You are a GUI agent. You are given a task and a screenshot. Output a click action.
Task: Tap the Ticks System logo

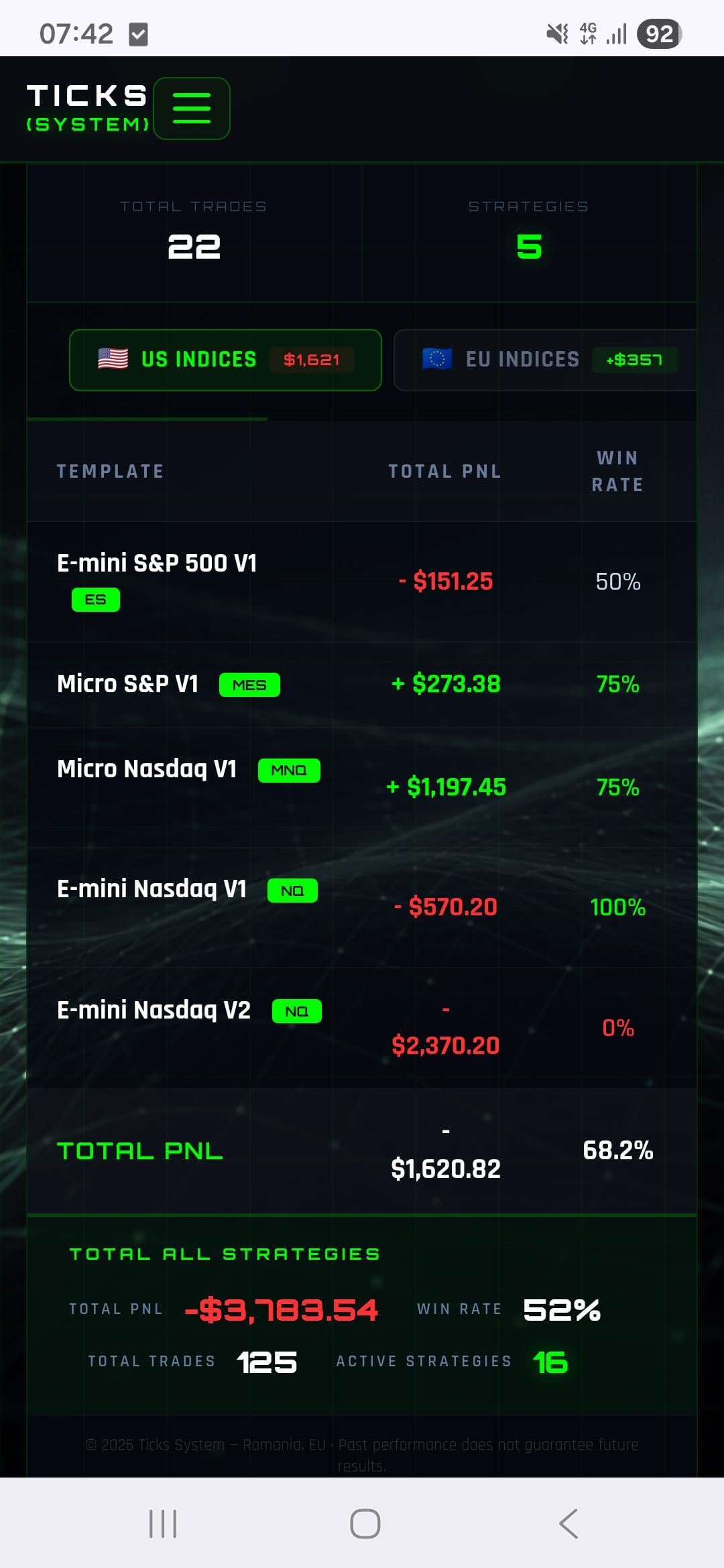click(x=87, y=107)
